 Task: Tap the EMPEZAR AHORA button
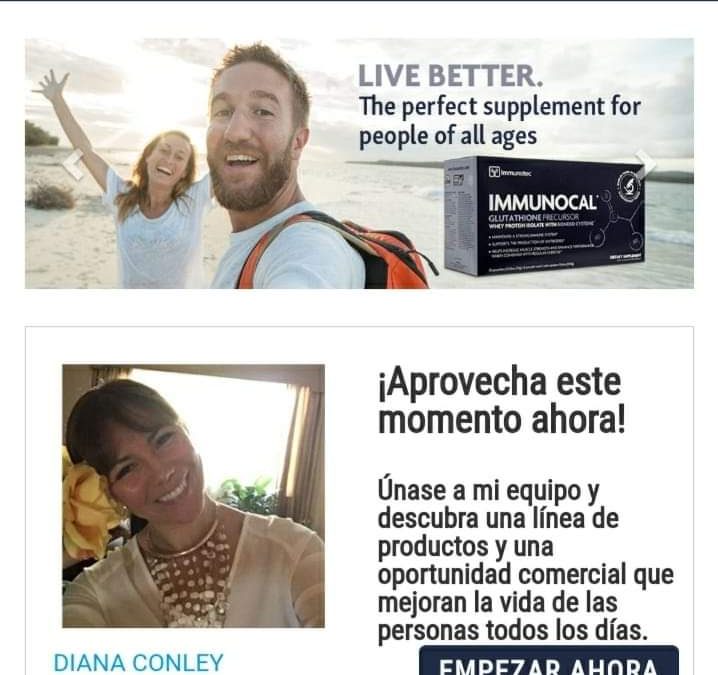pyautogui.click(x=548, y=663)
